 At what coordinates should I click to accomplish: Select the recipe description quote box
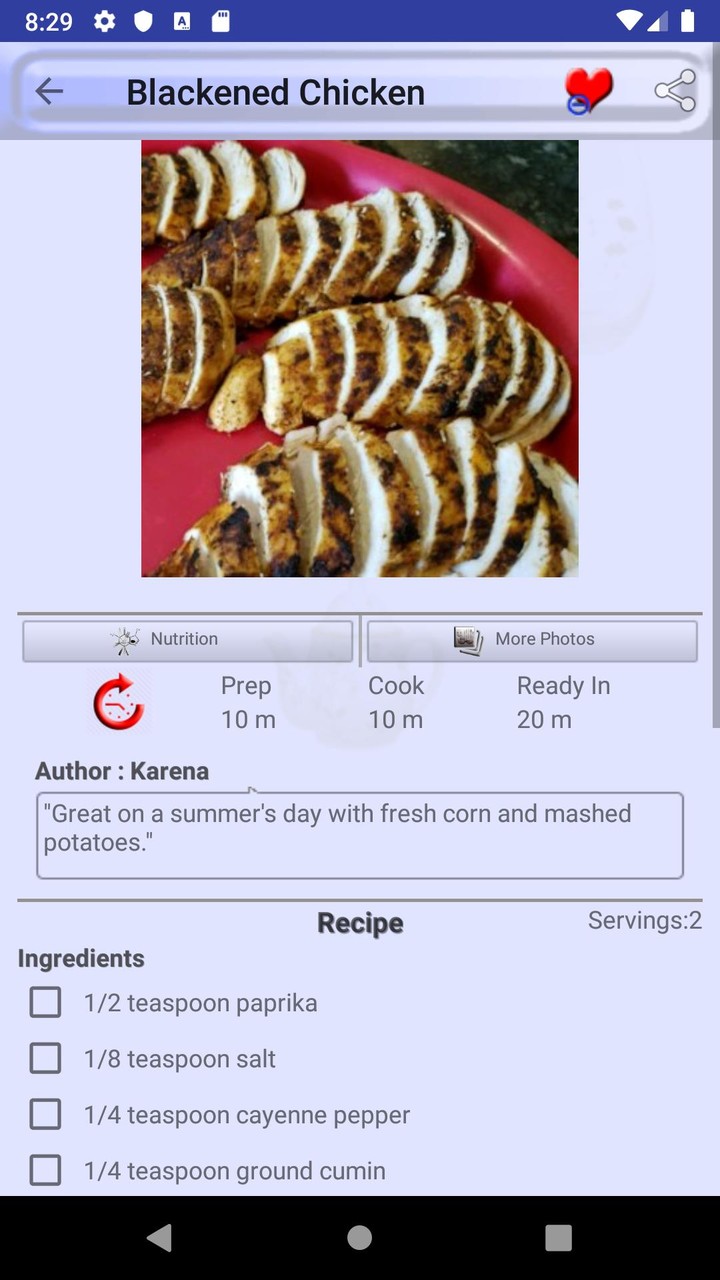point(359,835)
